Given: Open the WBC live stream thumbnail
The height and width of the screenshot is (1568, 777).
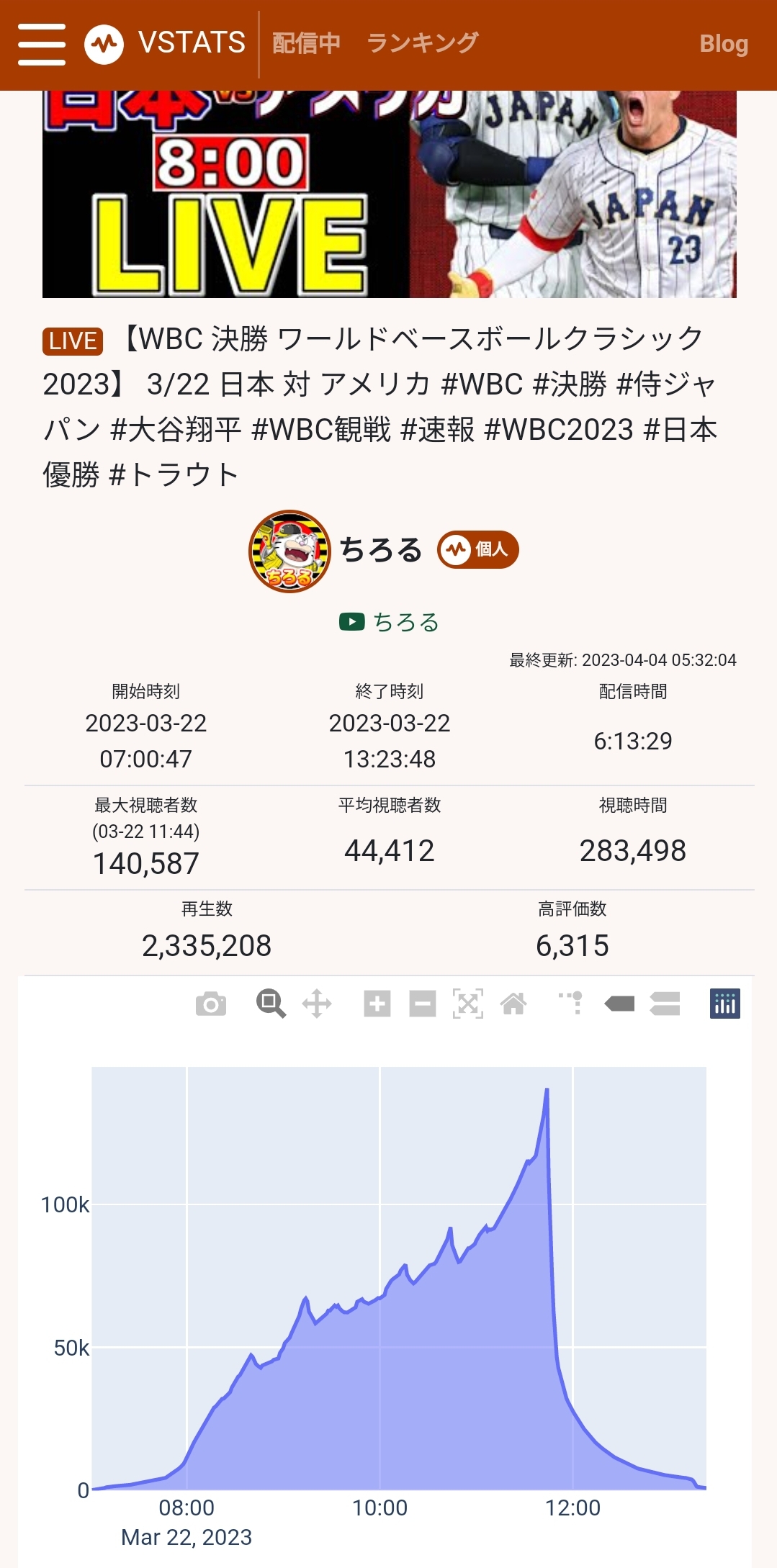Looking at the screenshot, I should (390, 194).
